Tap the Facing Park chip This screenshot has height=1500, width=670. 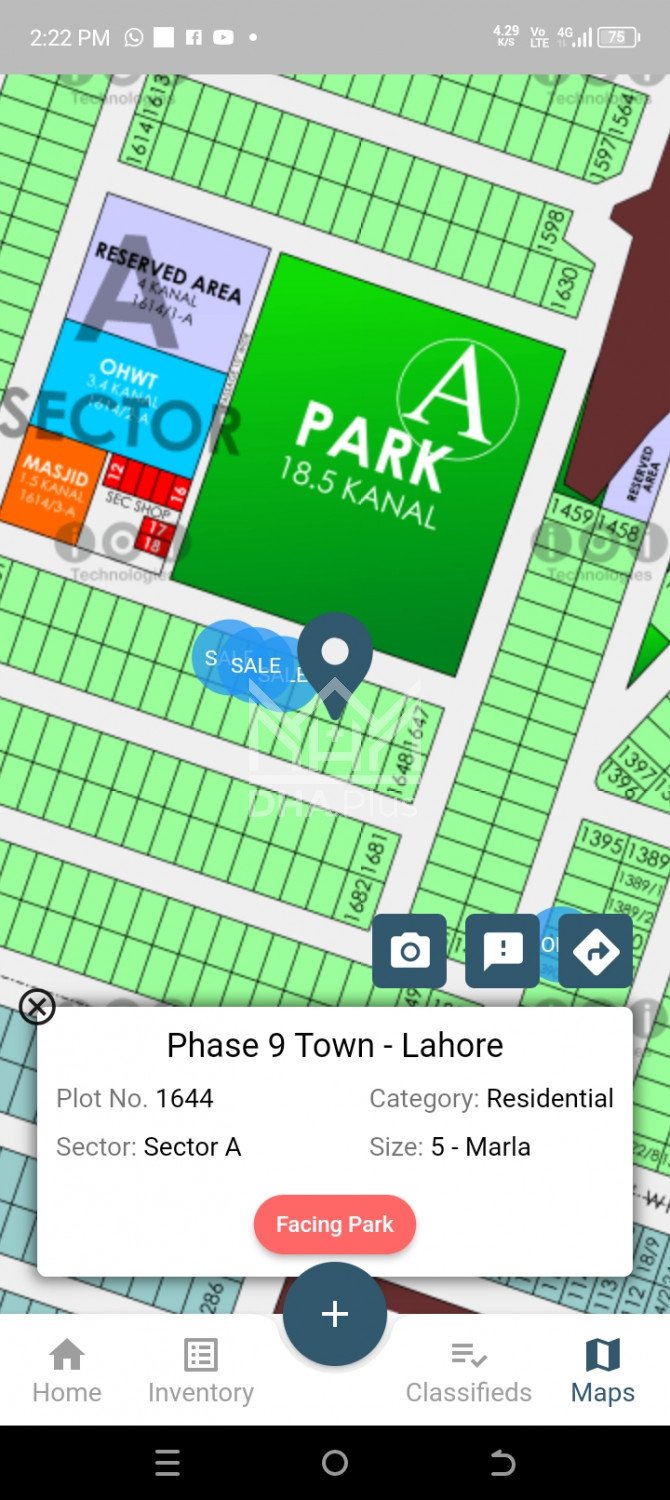pyautogui.click(x=334, y=1224)
